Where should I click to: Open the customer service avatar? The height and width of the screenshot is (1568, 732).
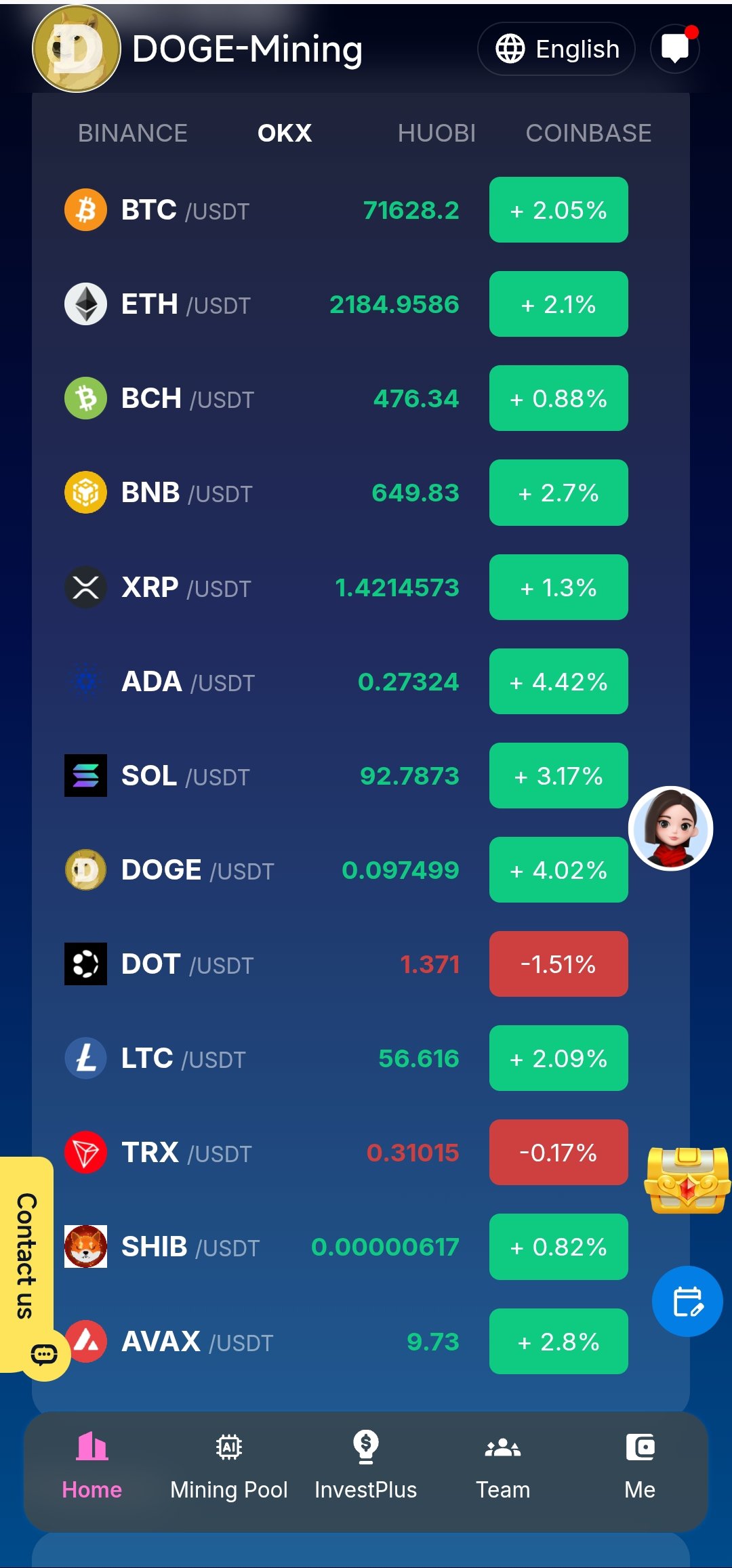coord(671,828)
